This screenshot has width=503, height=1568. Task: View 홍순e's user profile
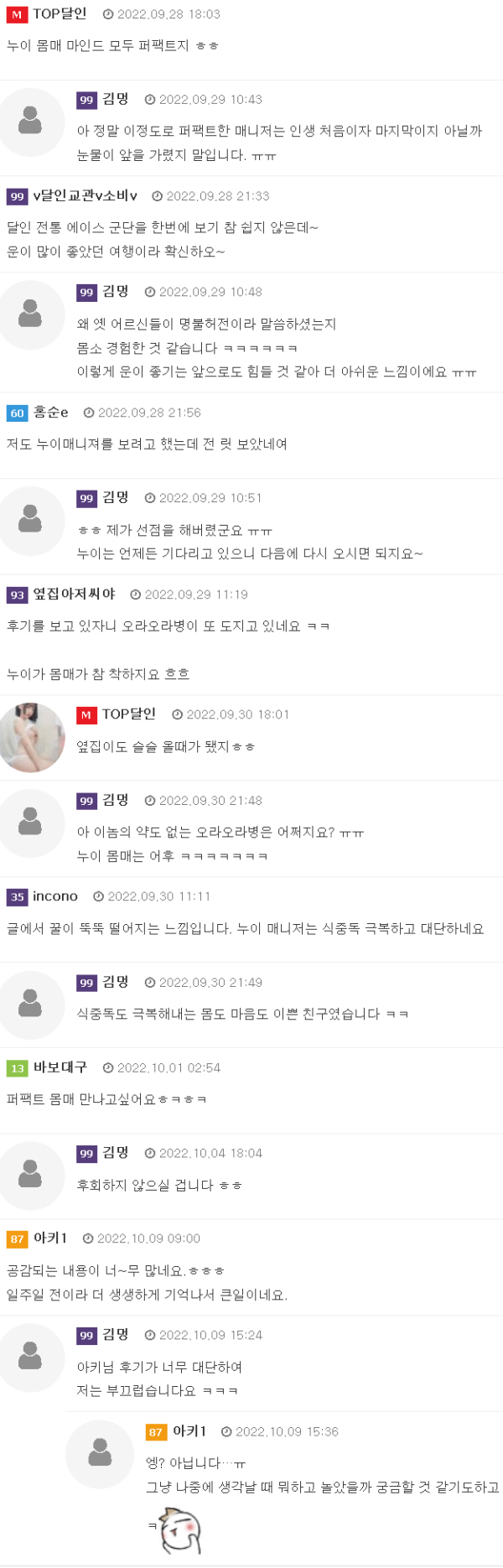[50, 413]
